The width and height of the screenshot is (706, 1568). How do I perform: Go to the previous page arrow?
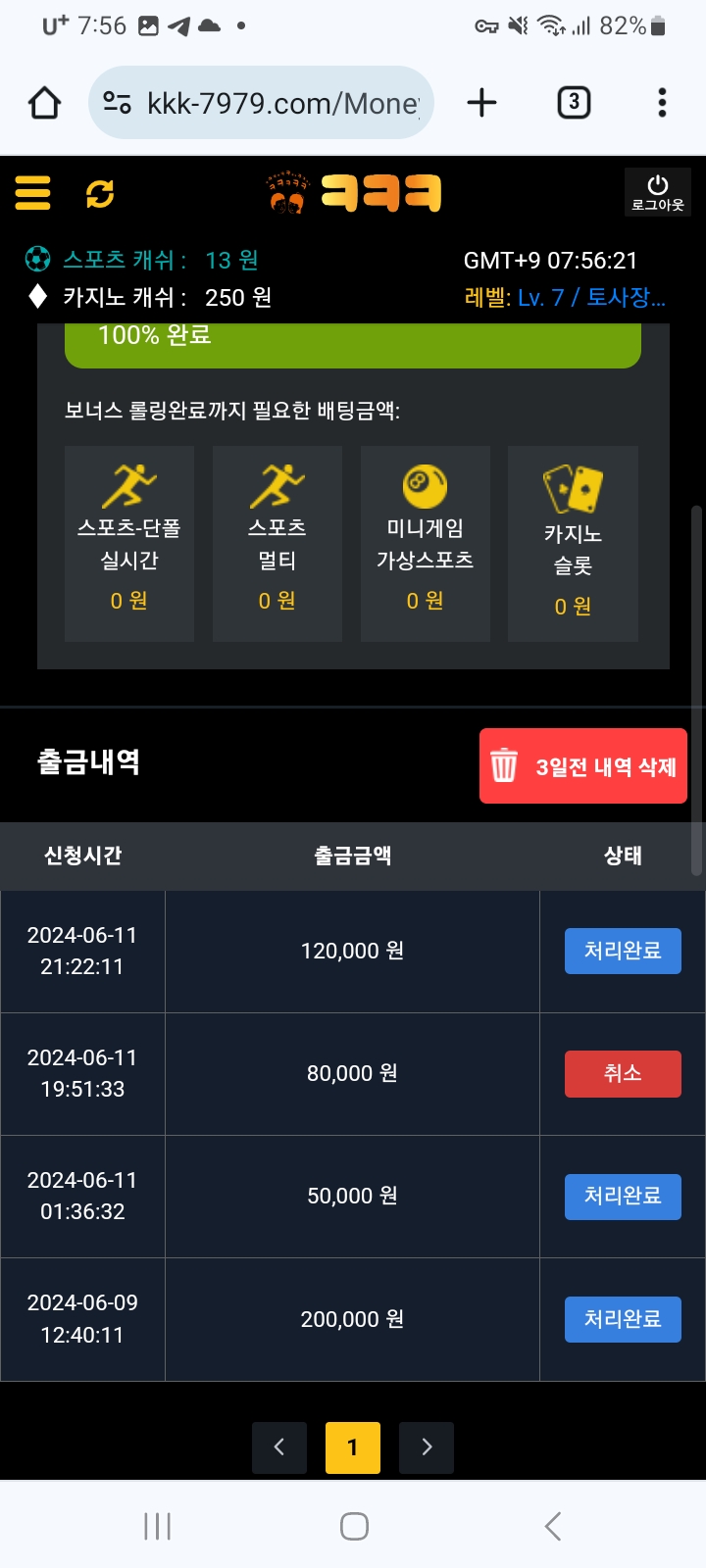279,1447
